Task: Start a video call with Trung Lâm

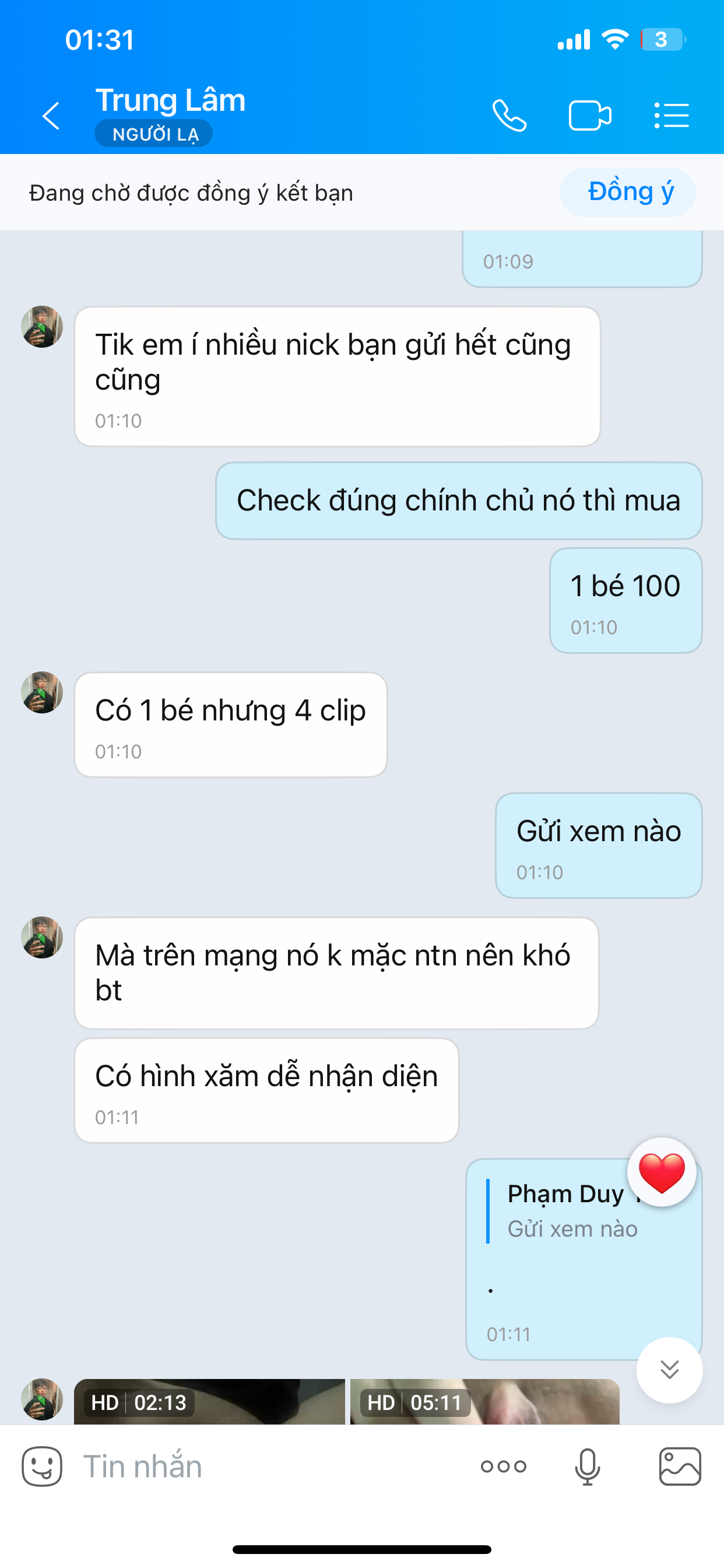Action: pyautogui.click(x=589, y=116)
